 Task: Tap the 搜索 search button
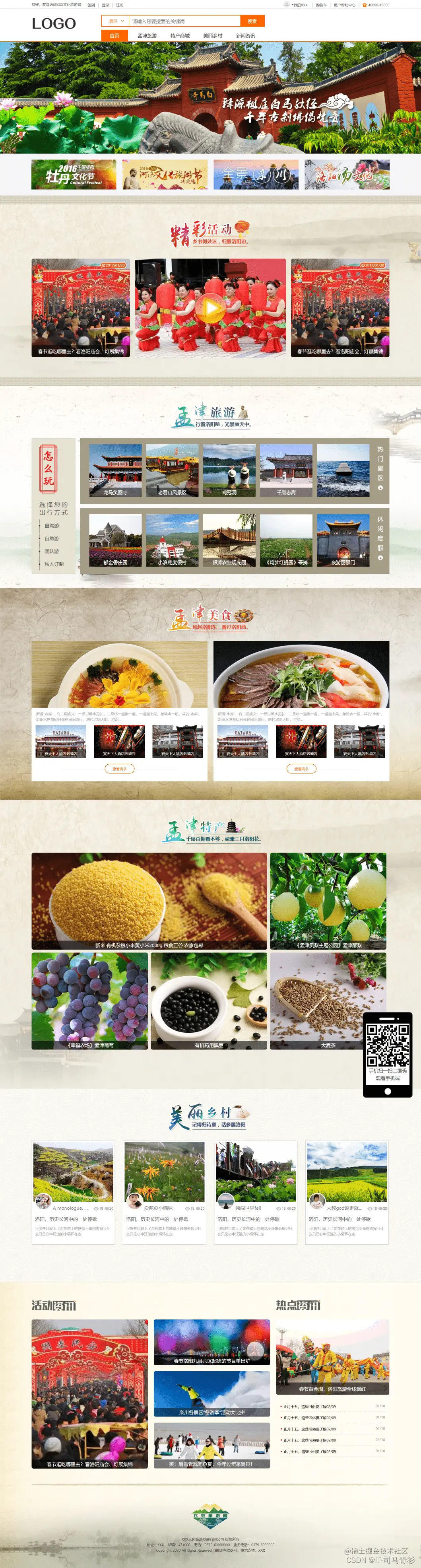(x=252, y=21)
